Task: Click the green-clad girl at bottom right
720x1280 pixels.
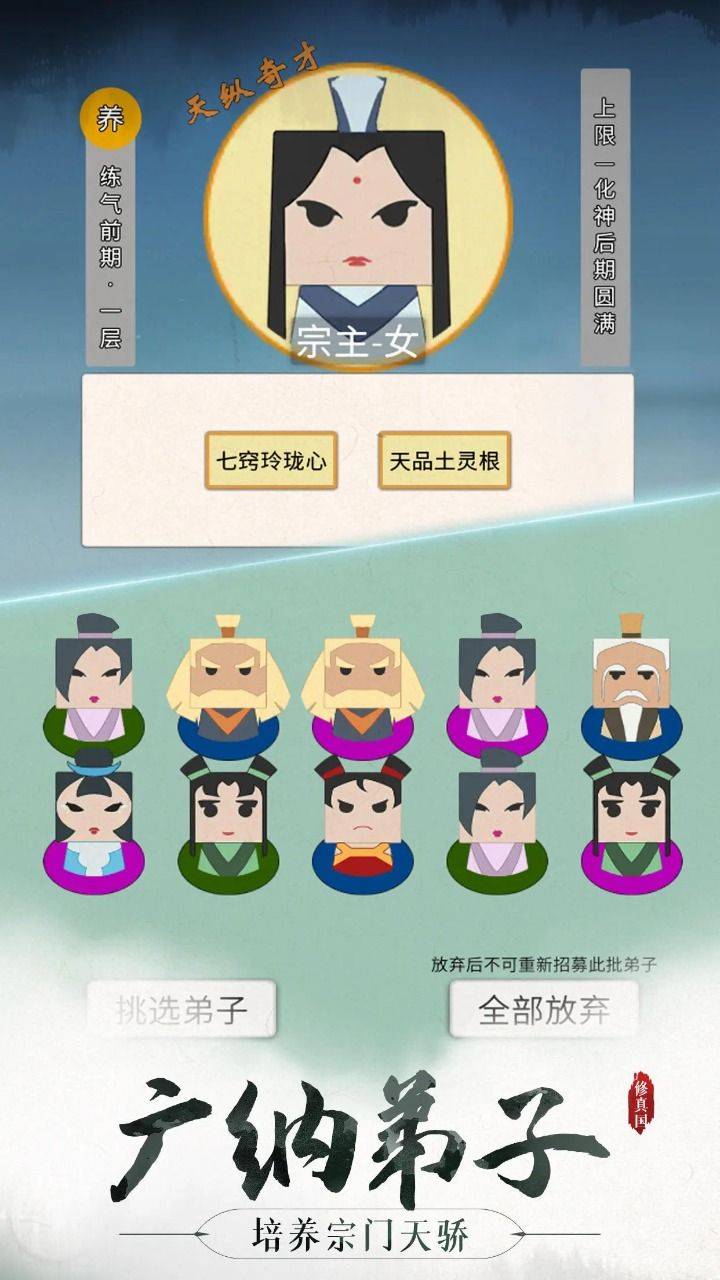Action: click(x=630, y=825)
